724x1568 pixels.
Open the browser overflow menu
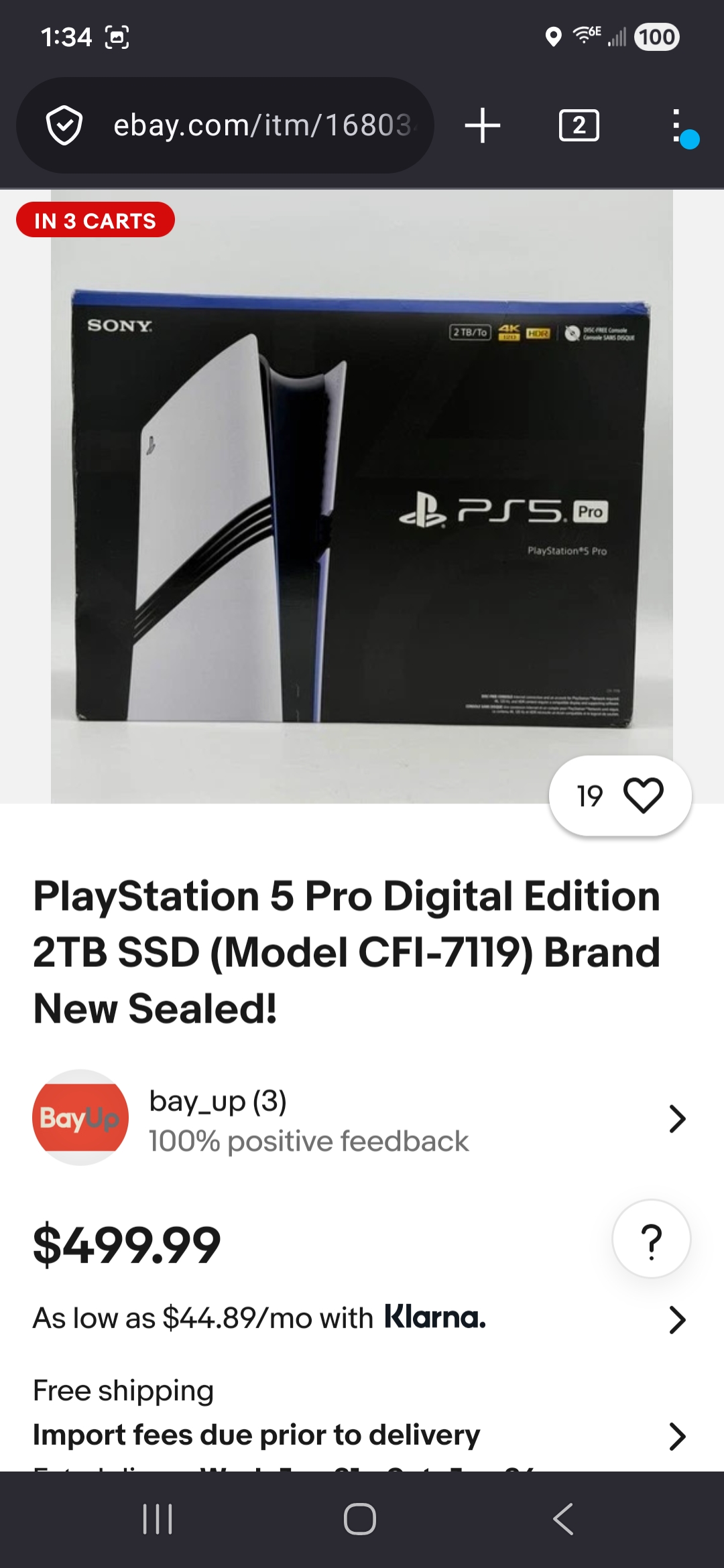coord(677,126)
